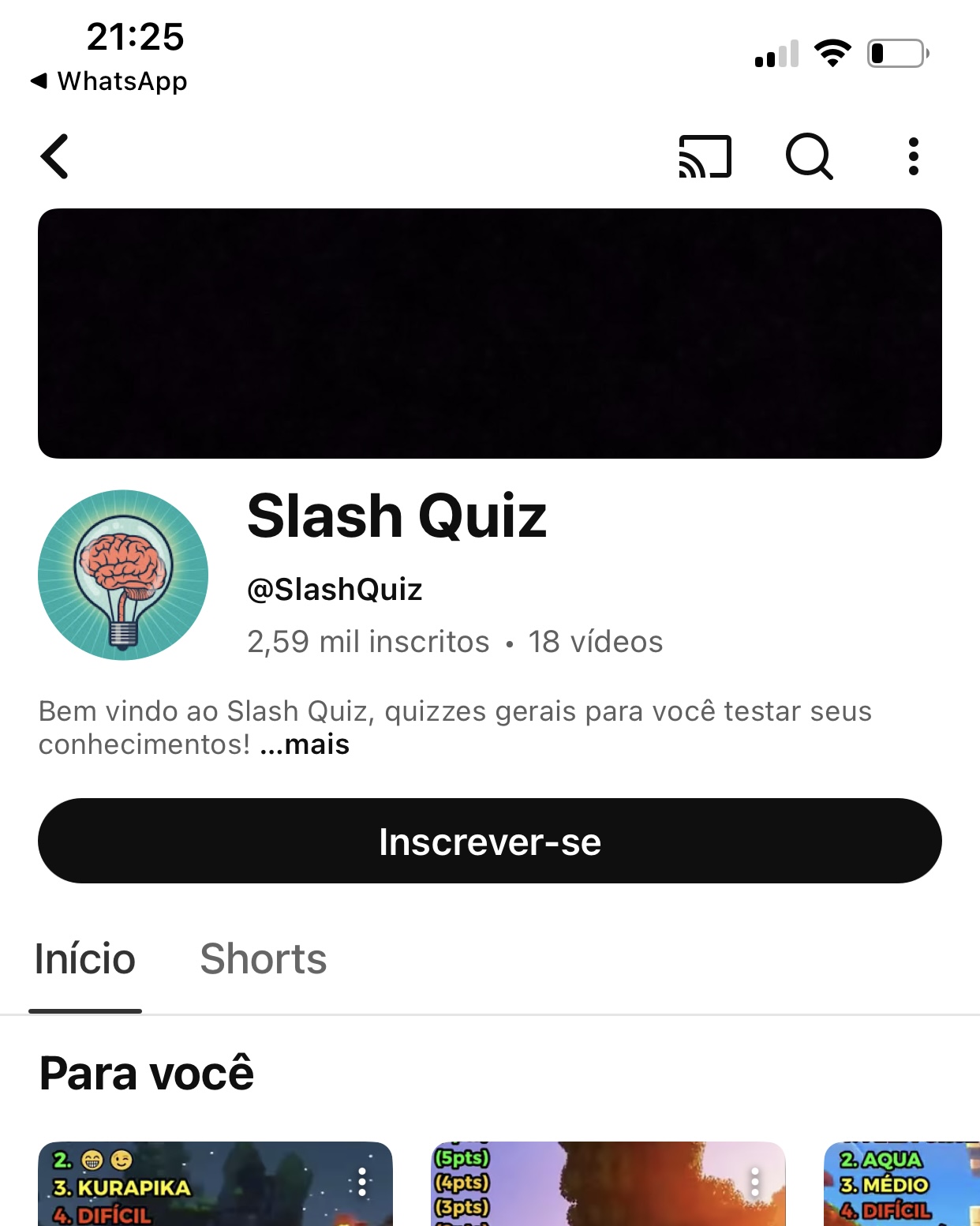The height and width of the screenshot is (1226, 980).
Task: Subscribe with the Inscrever-se button
Action: 489,841
